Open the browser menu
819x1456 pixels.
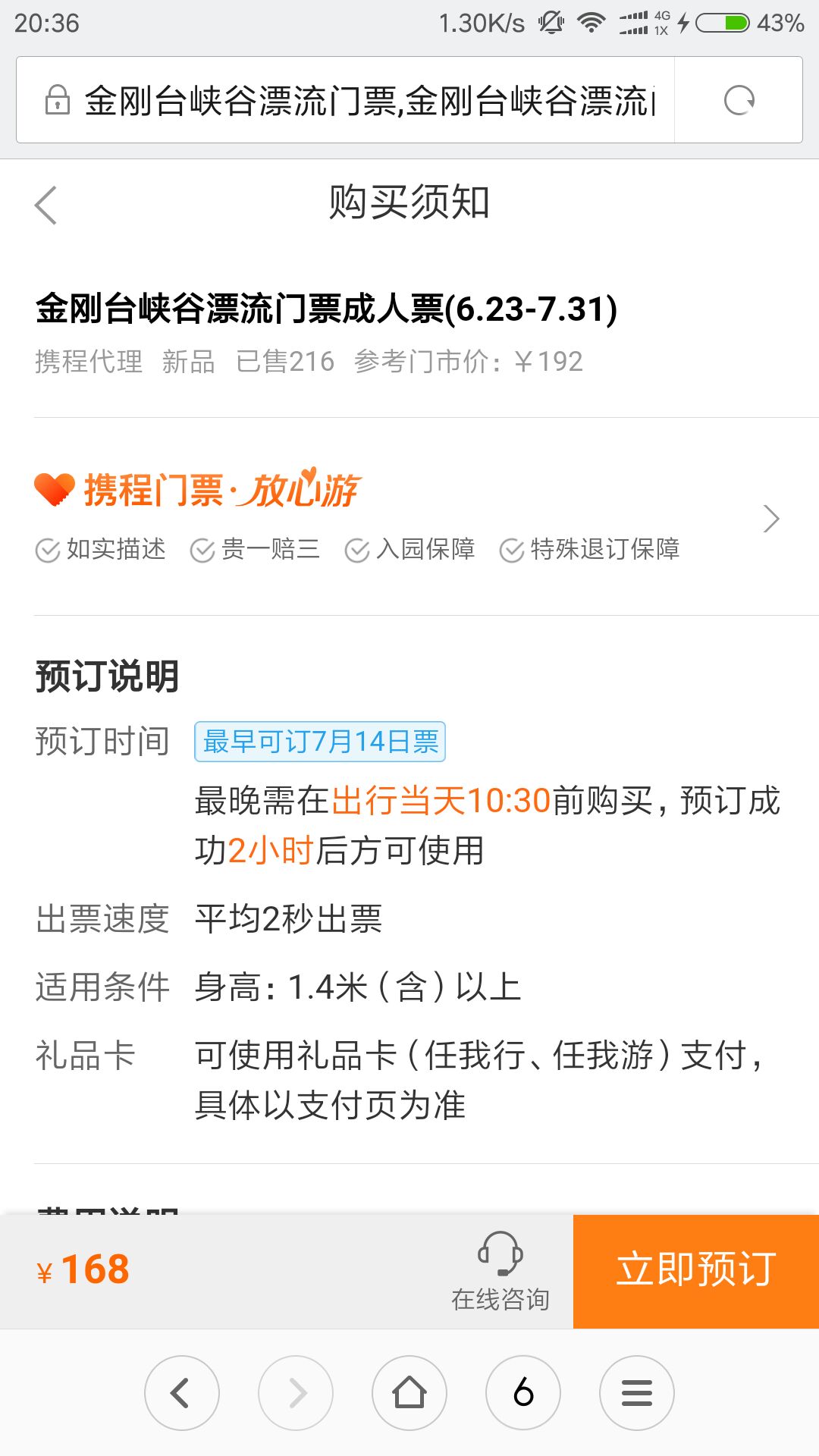637,1392
